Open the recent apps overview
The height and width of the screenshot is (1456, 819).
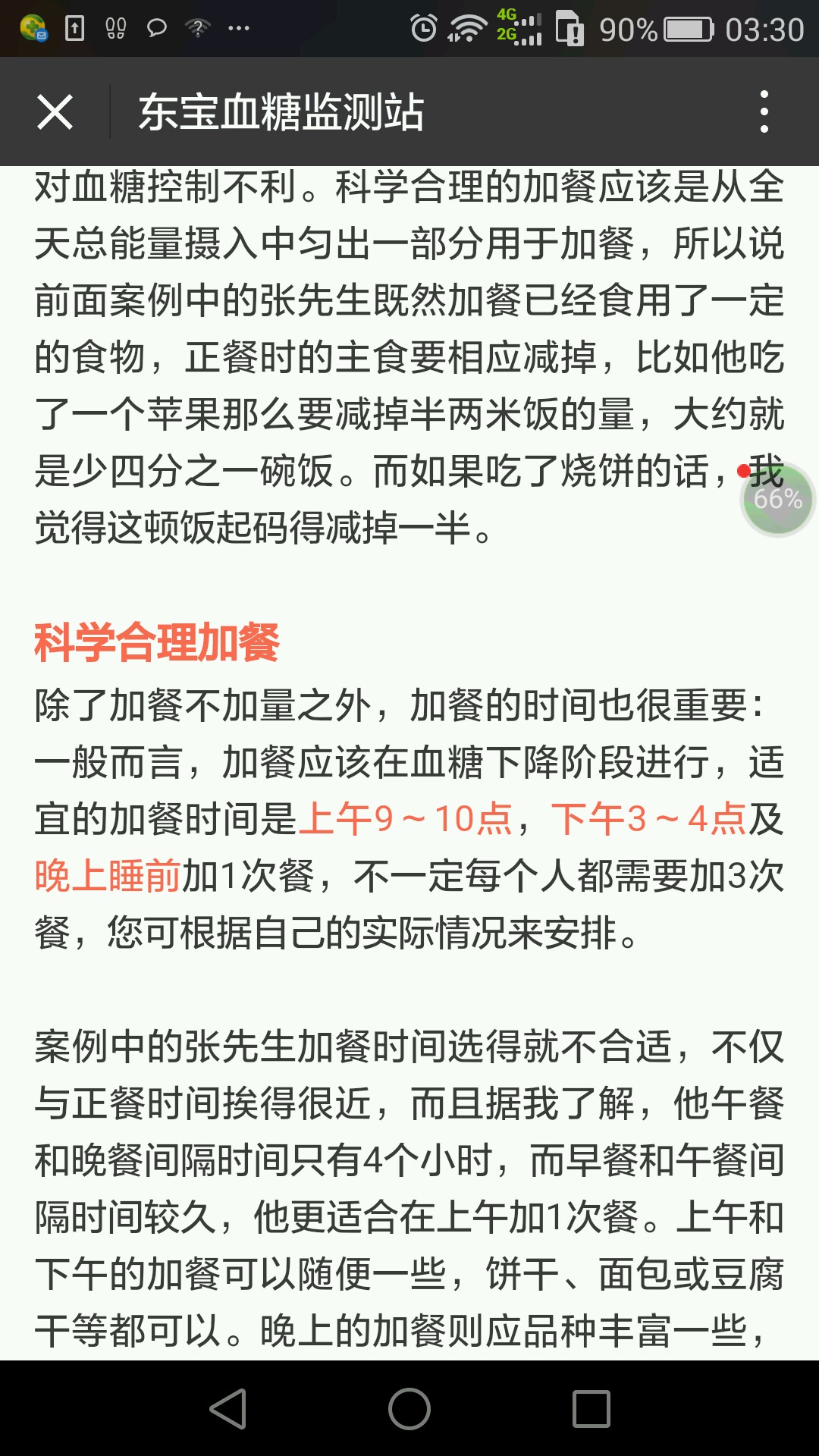pyautogui.click(x=591, y=1409)
